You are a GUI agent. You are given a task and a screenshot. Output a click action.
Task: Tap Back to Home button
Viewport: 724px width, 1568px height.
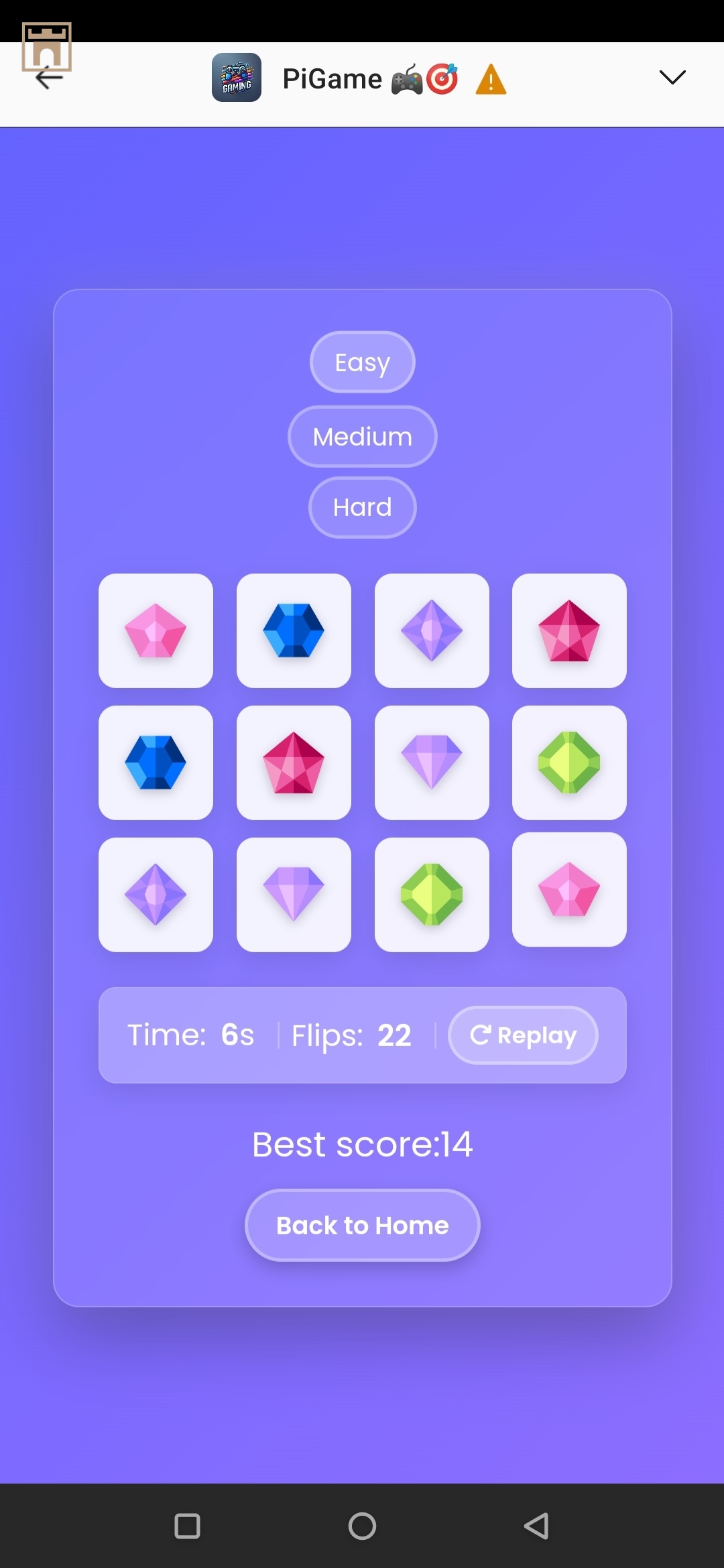(x=362, y=1226)
